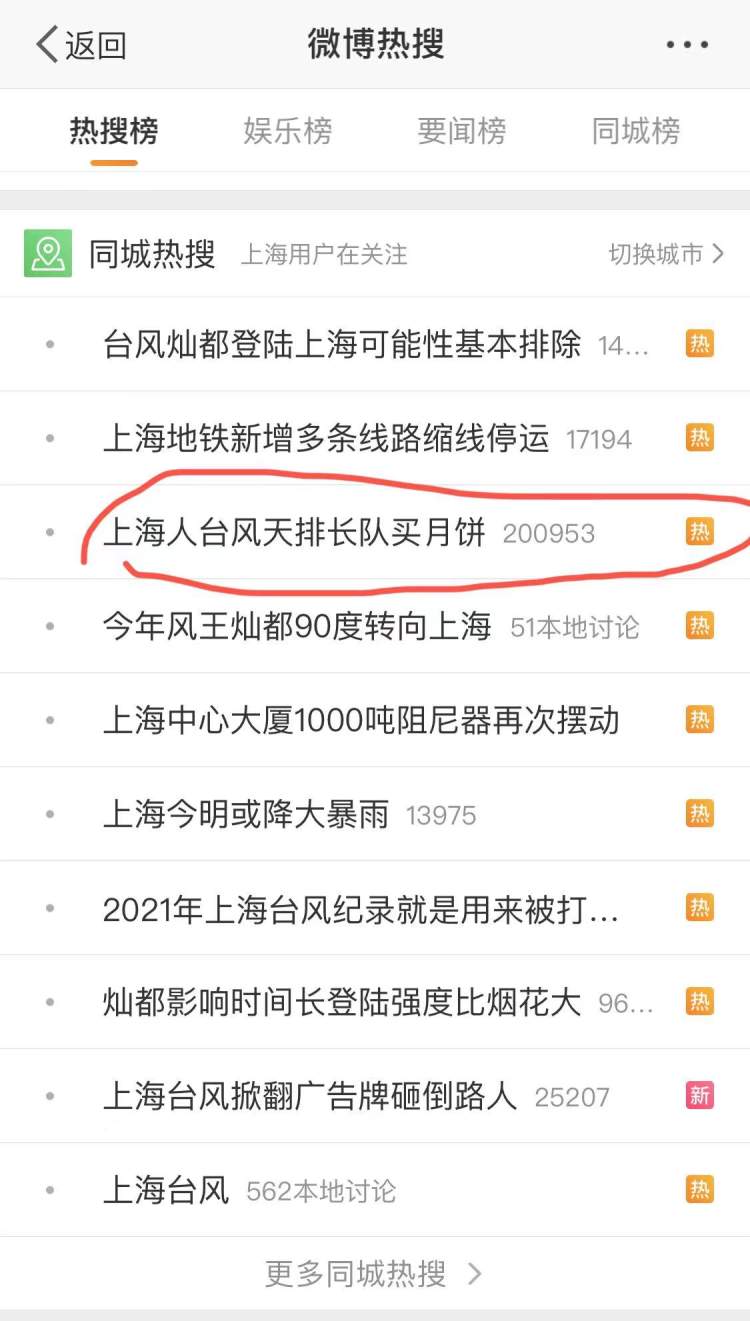Open 上海人台风天排长队买月饼 topic

[x=375, y=532]
